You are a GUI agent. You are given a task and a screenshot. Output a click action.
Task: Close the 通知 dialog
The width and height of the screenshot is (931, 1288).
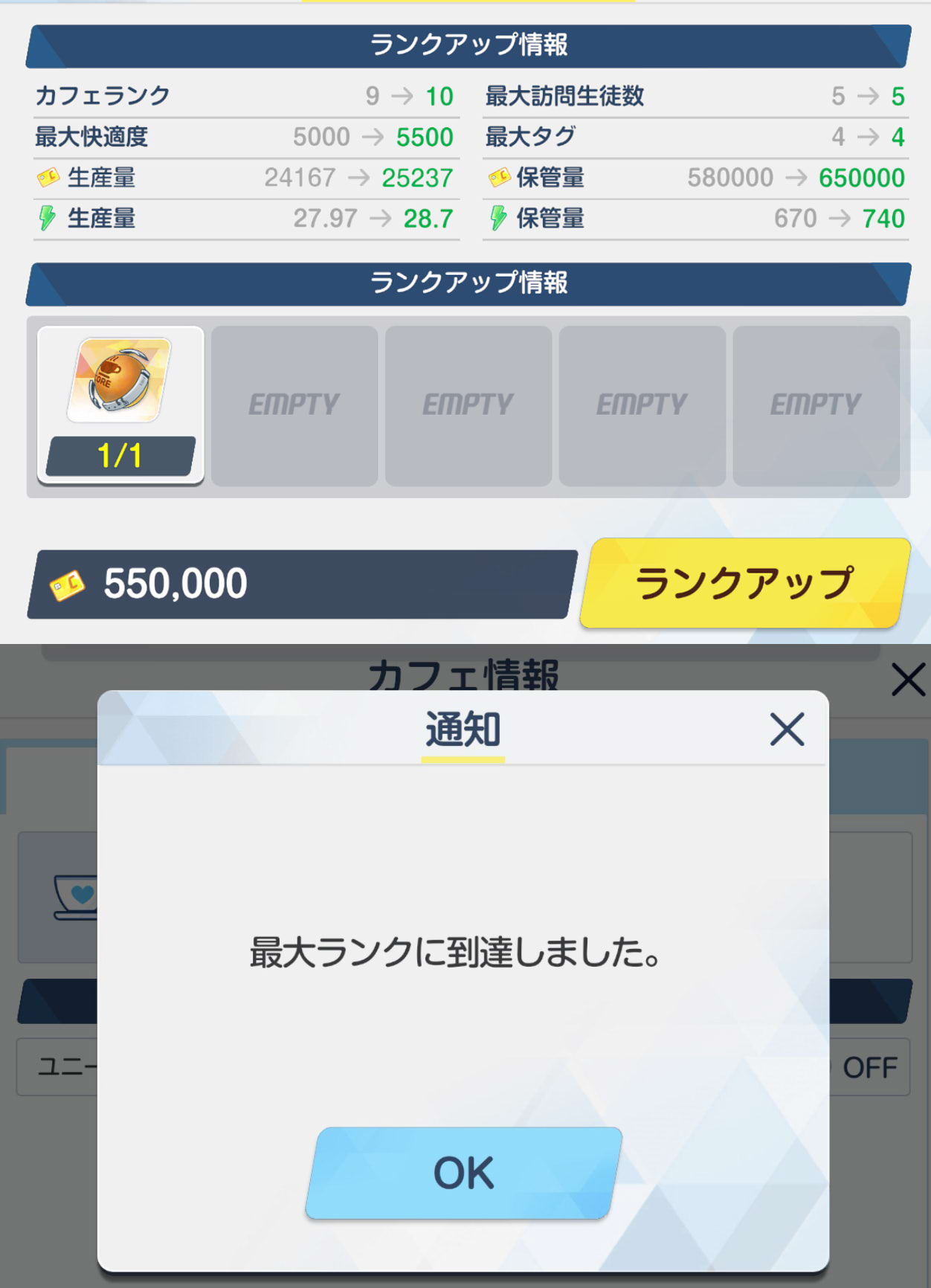(787, 729)
